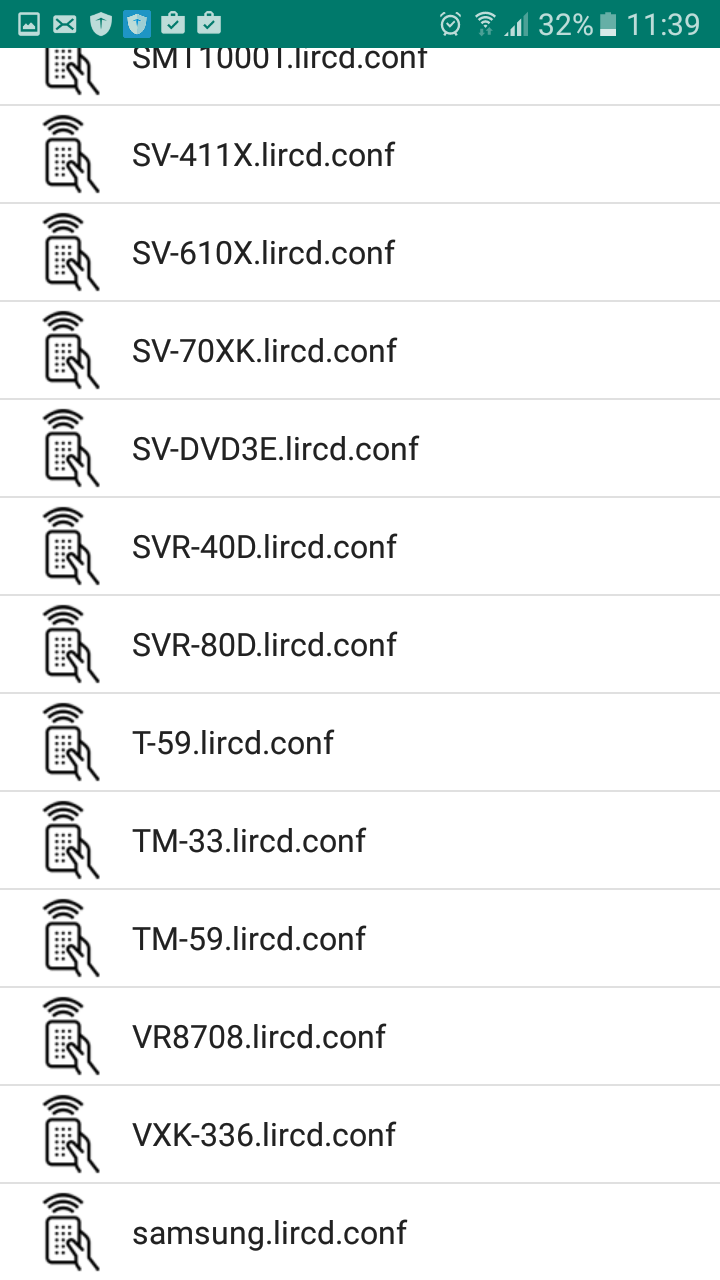Open T-59.lircd.conf
Viewport: 720px width, 1280px height.
coord(360,743)
